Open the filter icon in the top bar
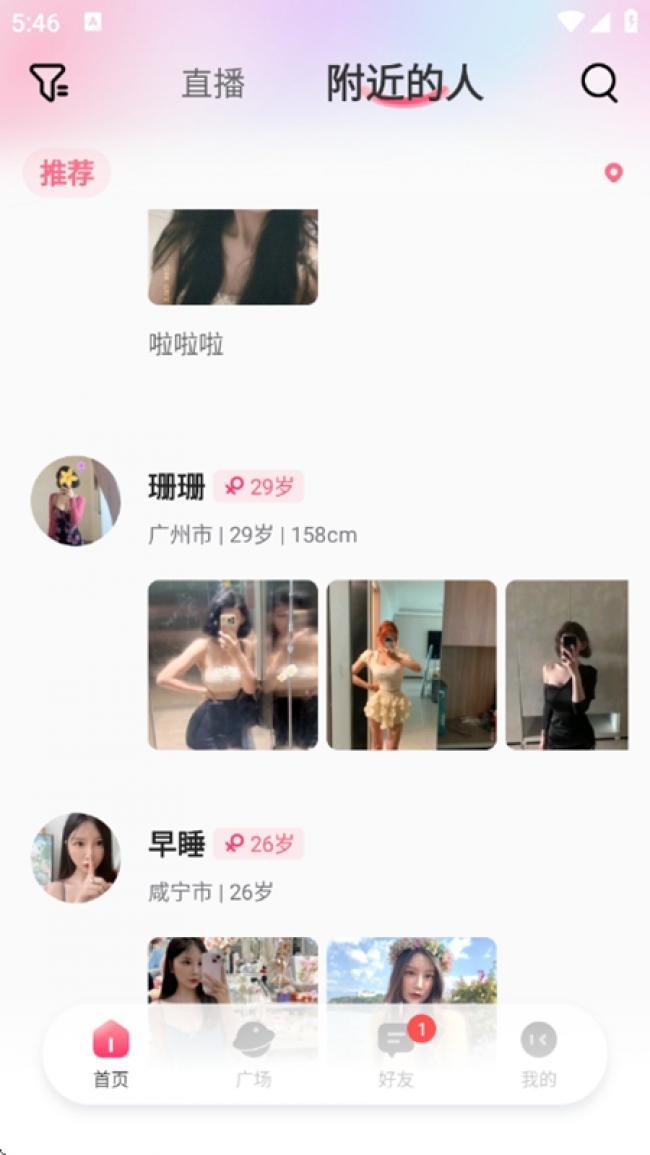The image size is (650, 1155). point(49,82)
